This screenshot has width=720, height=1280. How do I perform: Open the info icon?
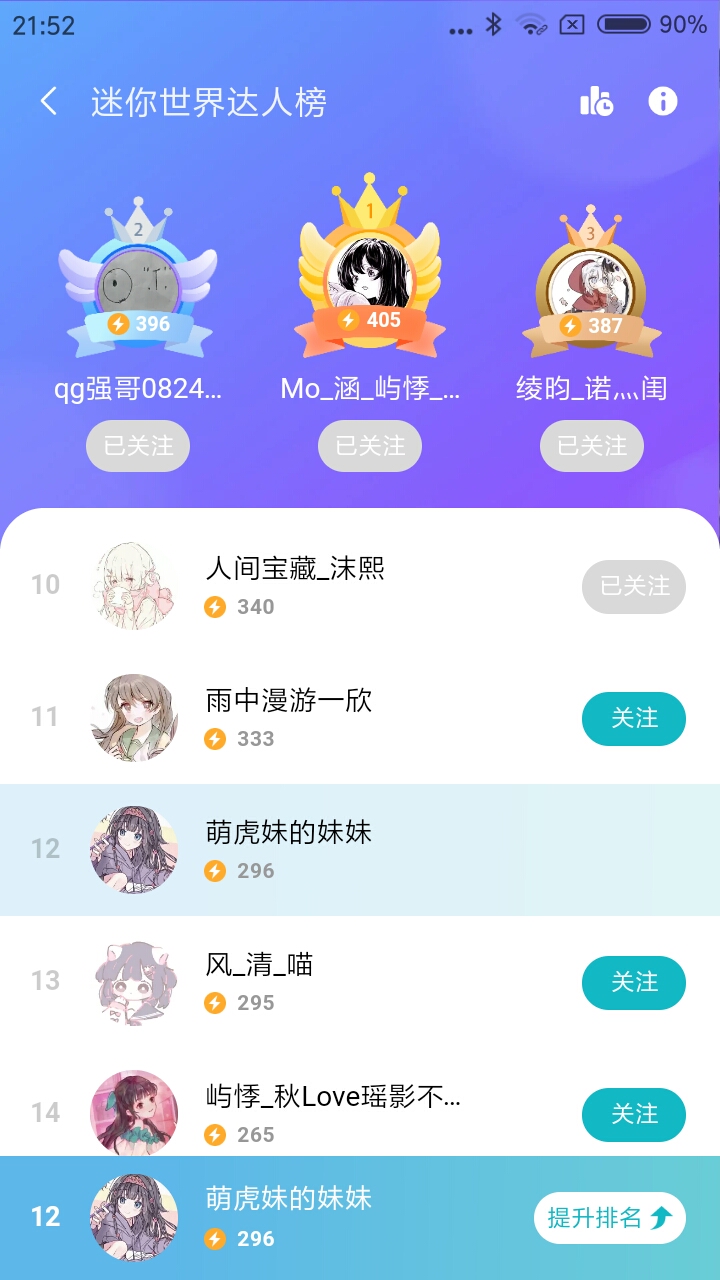[x=663, y=101]
